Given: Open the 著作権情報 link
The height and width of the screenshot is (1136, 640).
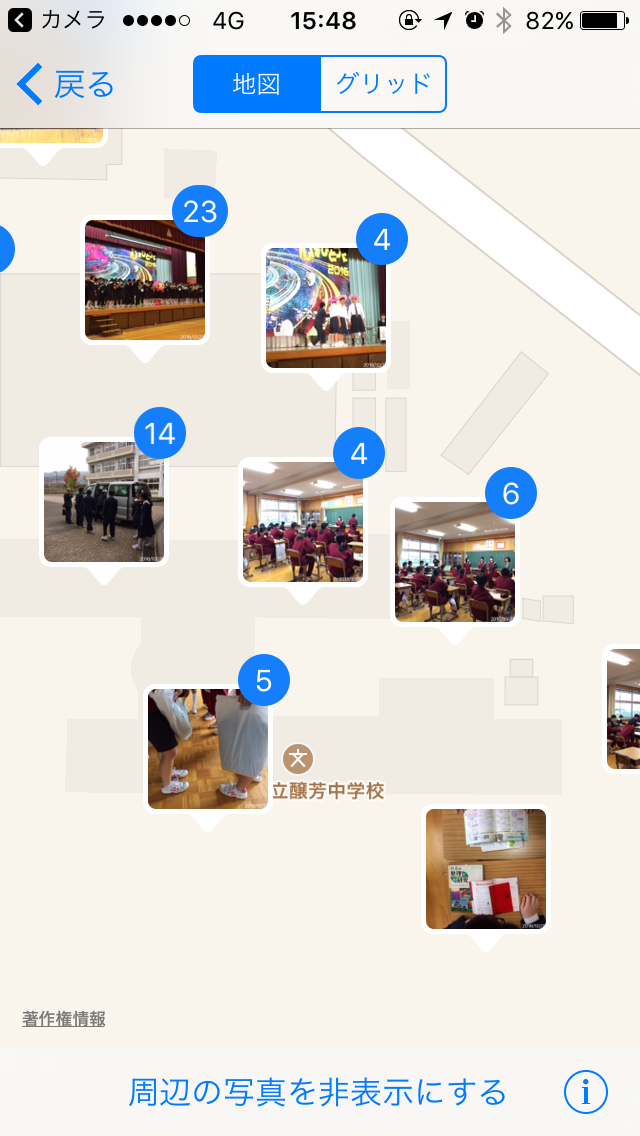Looking at the screenshot, I should [x=64, y=1019].
